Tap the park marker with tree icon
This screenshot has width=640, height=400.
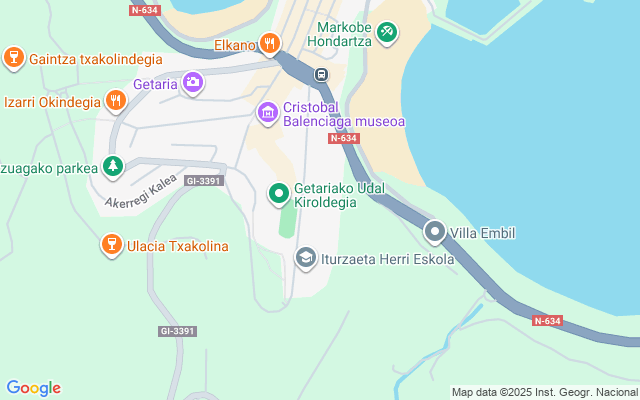pos(113,167)
